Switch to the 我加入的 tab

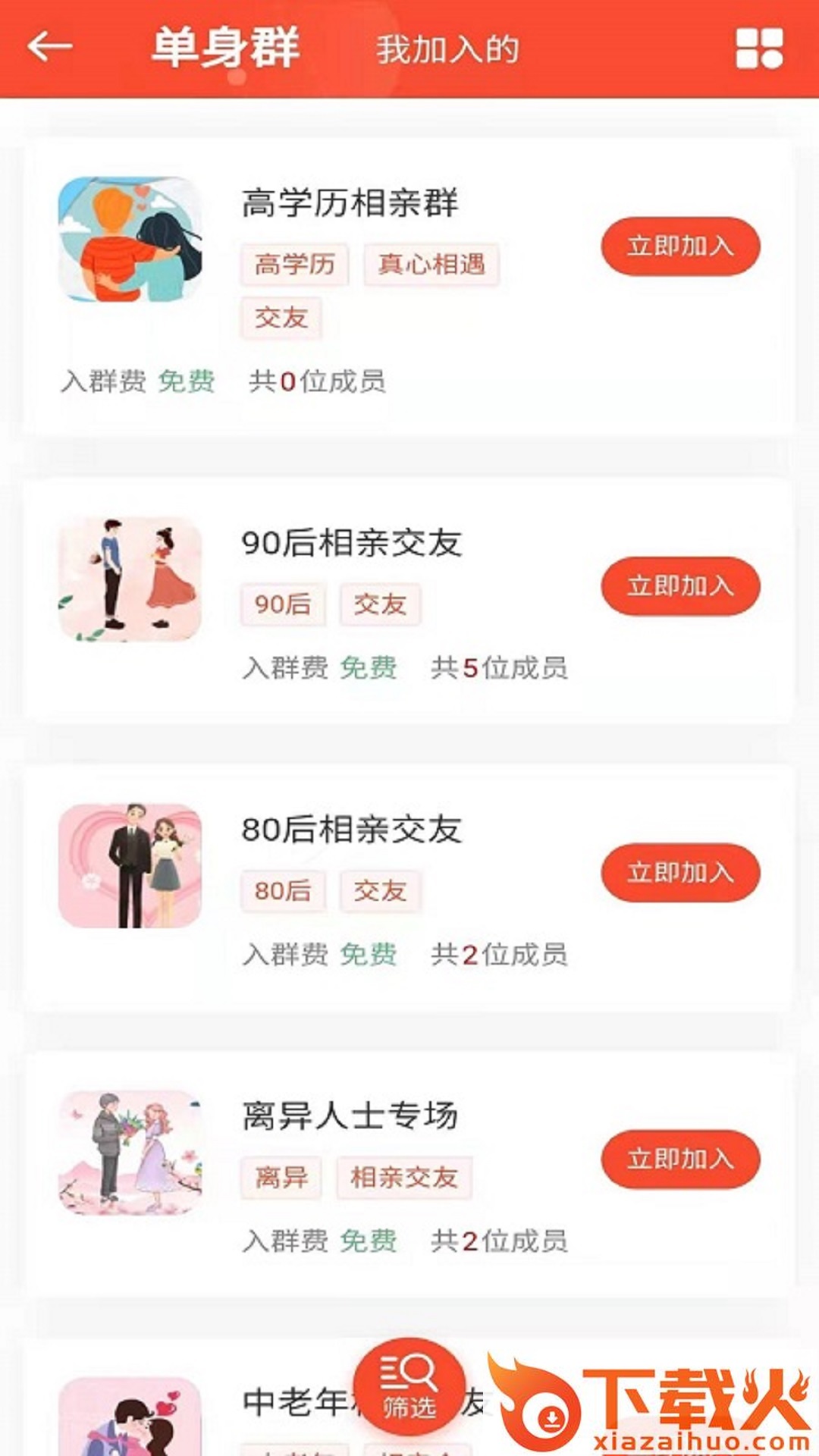click(x=447, y=50)
